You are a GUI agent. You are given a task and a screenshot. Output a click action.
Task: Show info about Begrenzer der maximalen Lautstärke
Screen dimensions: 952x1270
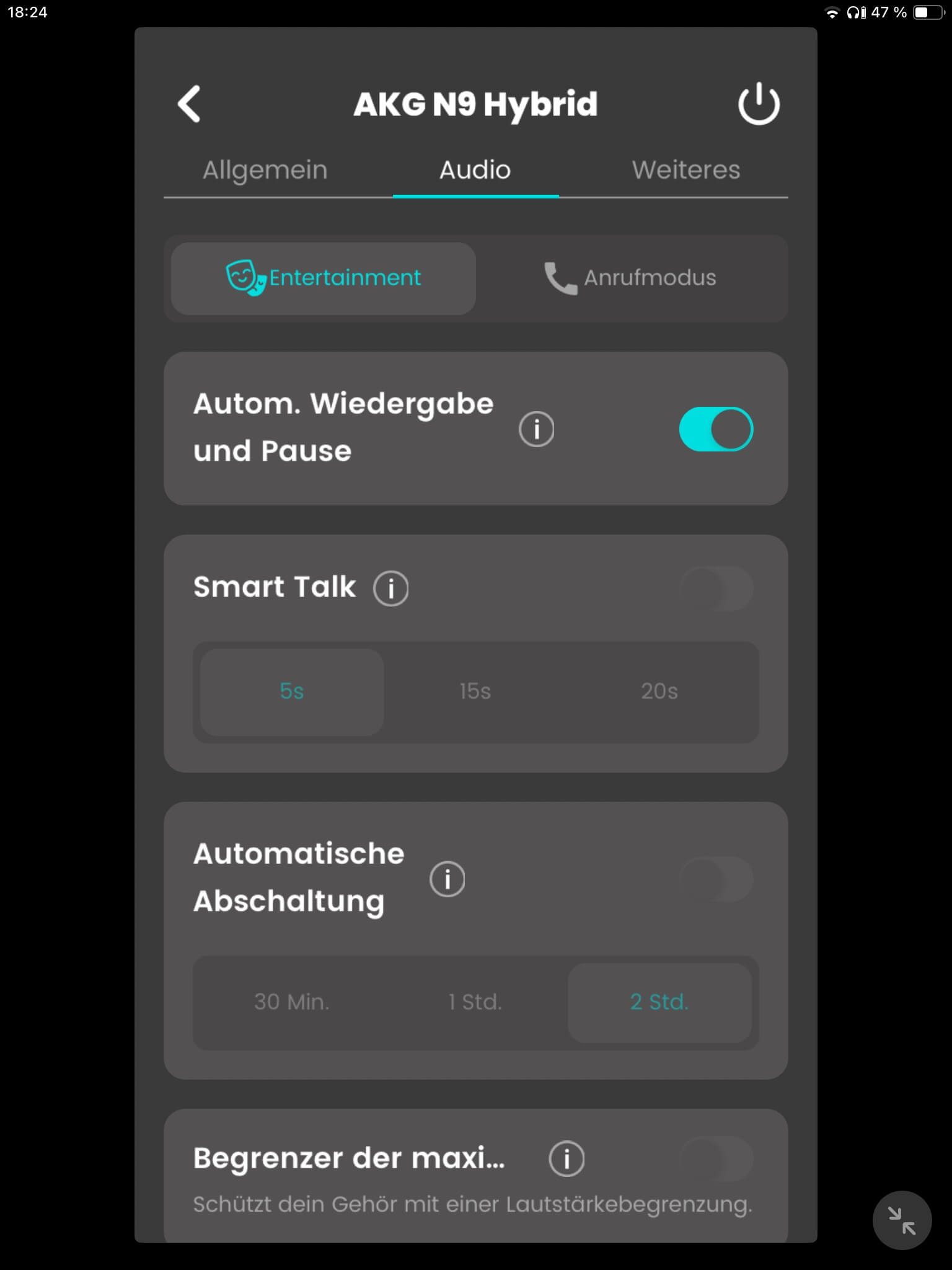[x=566, y=1158]
